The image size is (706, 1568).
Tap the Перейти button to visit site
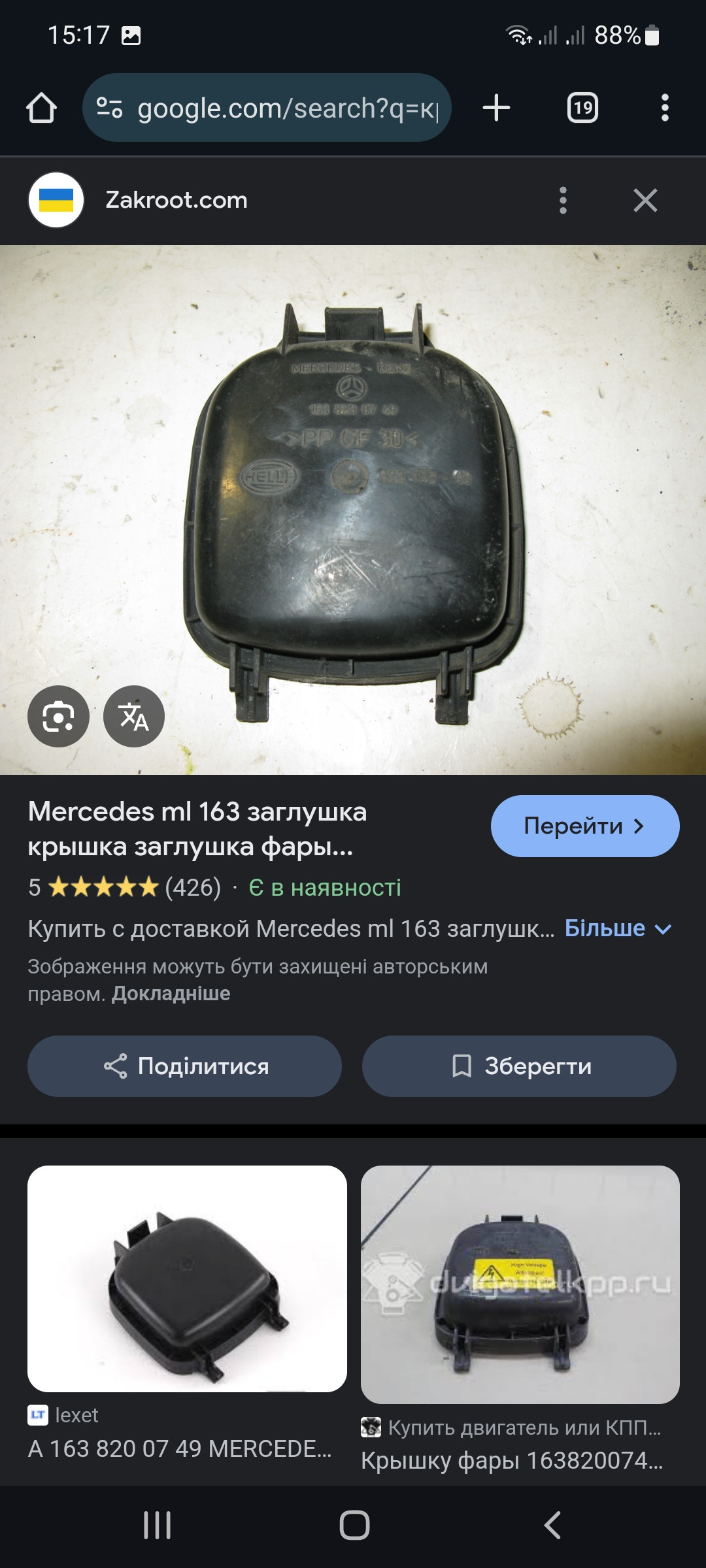585,826
